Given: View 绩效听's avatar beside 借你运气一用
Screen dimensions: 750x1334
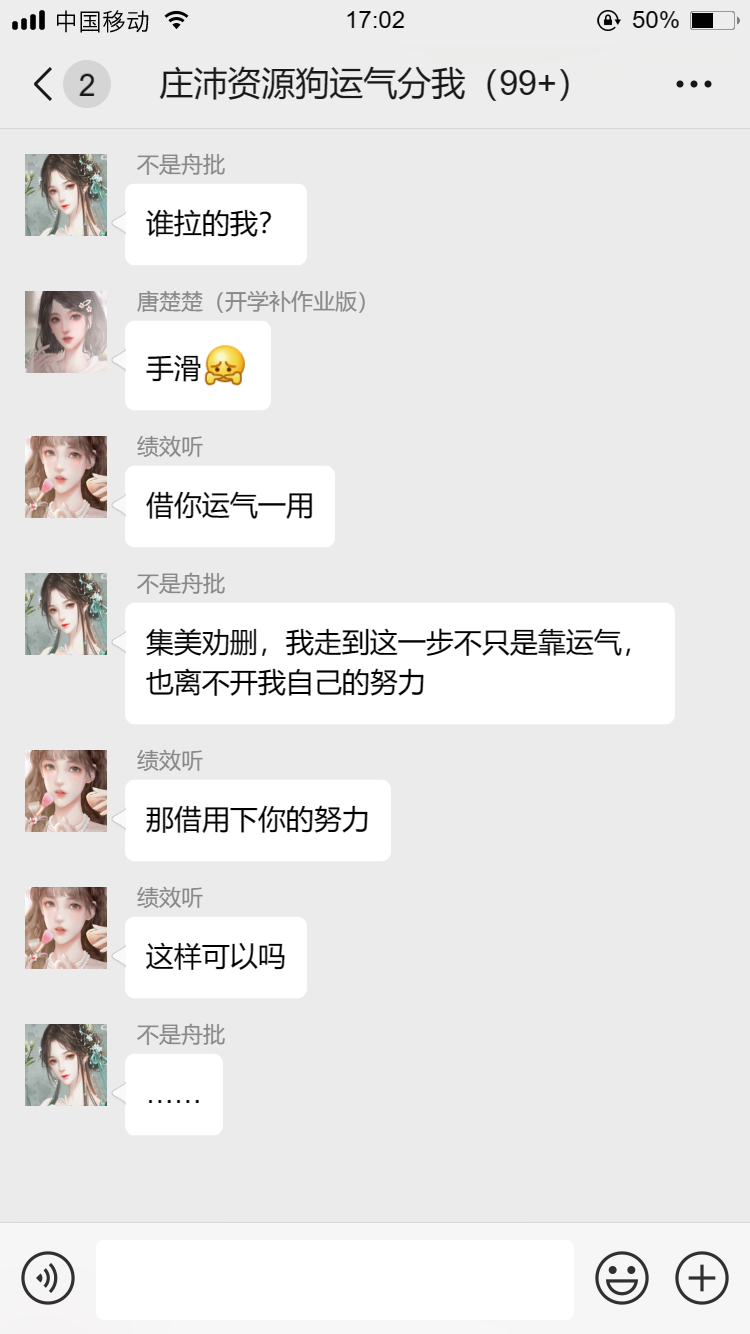Looking at the screenshot, I should pos(66,477).
